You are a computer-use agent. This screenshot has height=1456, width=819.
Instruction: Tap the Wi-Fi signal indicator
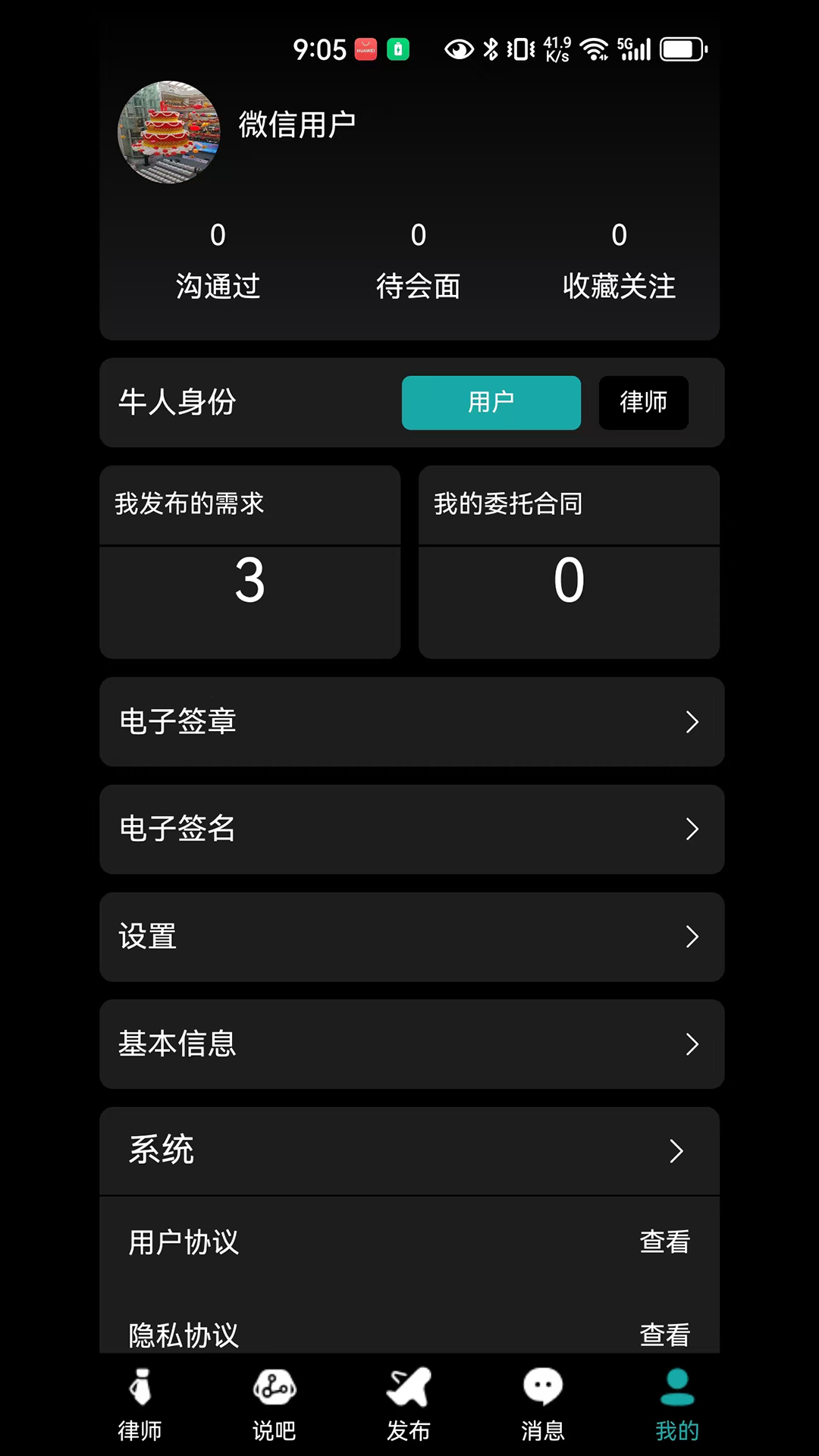pos(593,48)
